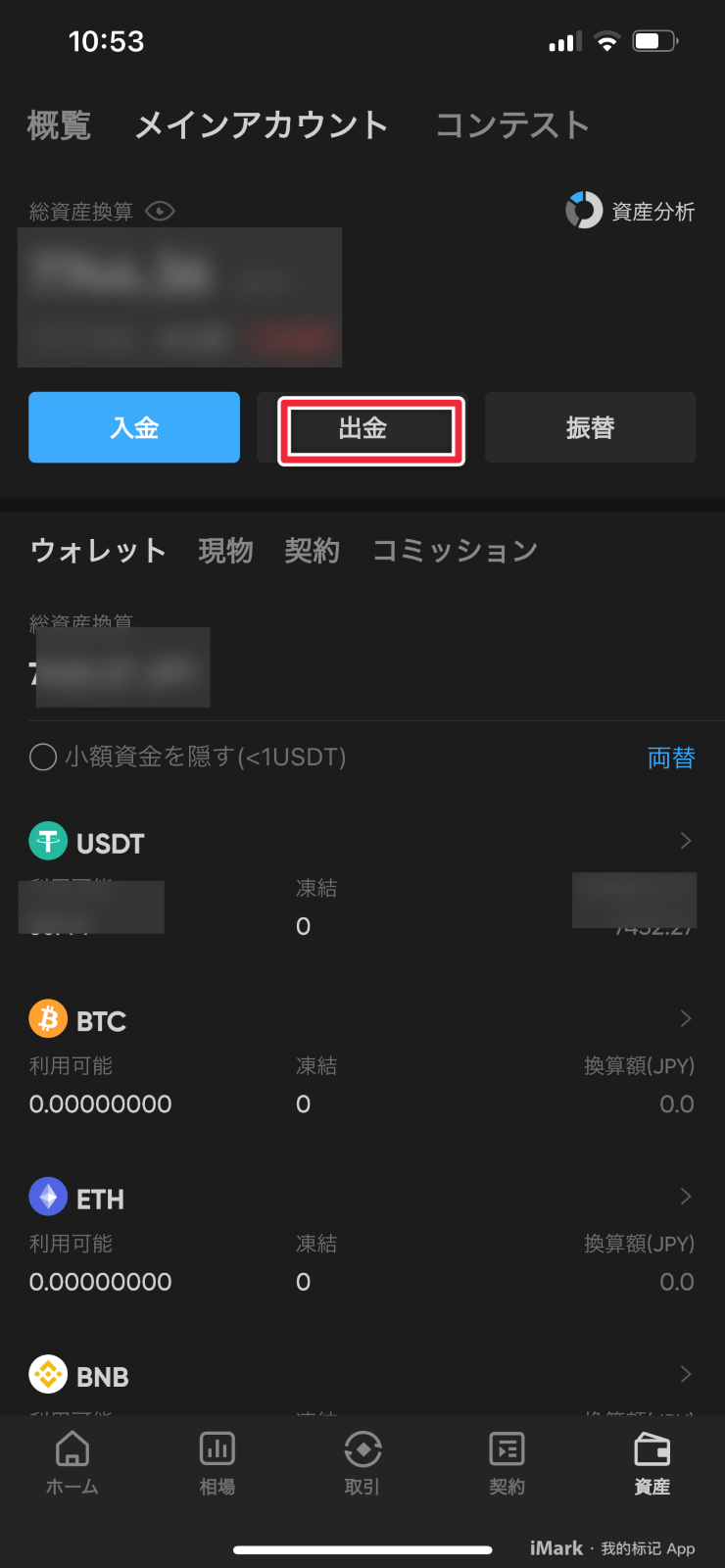
Task: Enable hide small balances (<1USDT)
Action: 43,758
